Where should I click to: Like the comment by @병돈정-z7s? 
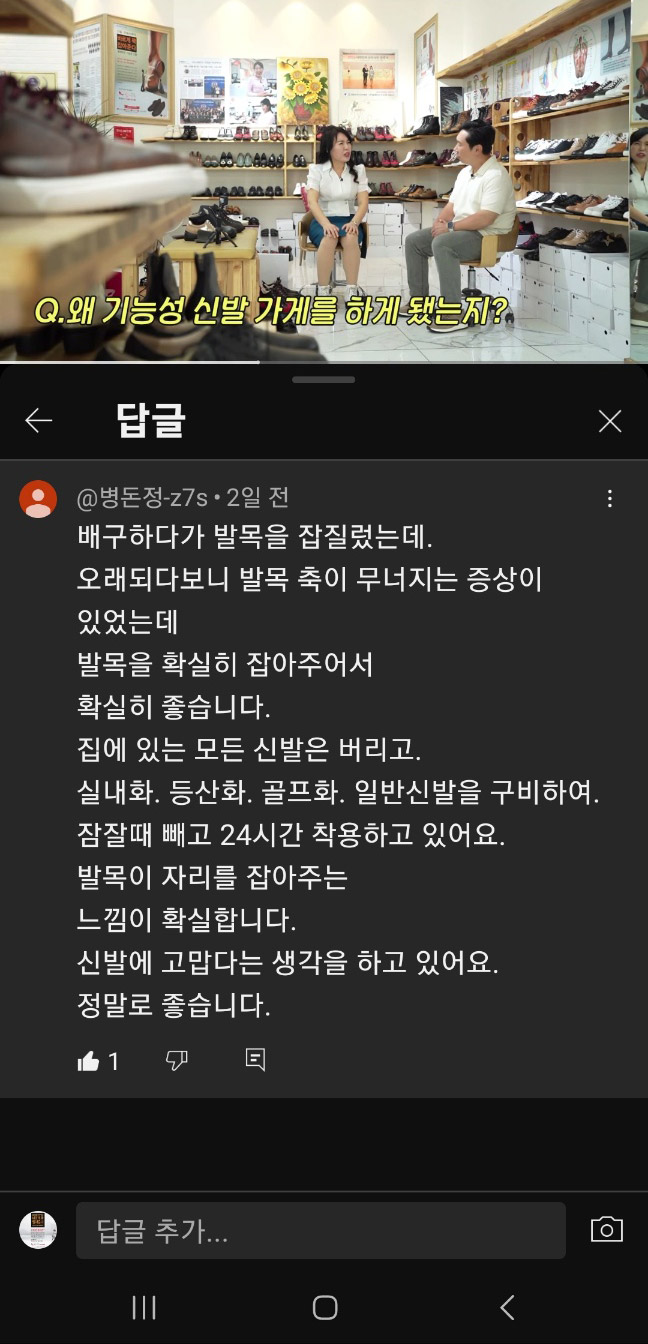[89, 1061]
